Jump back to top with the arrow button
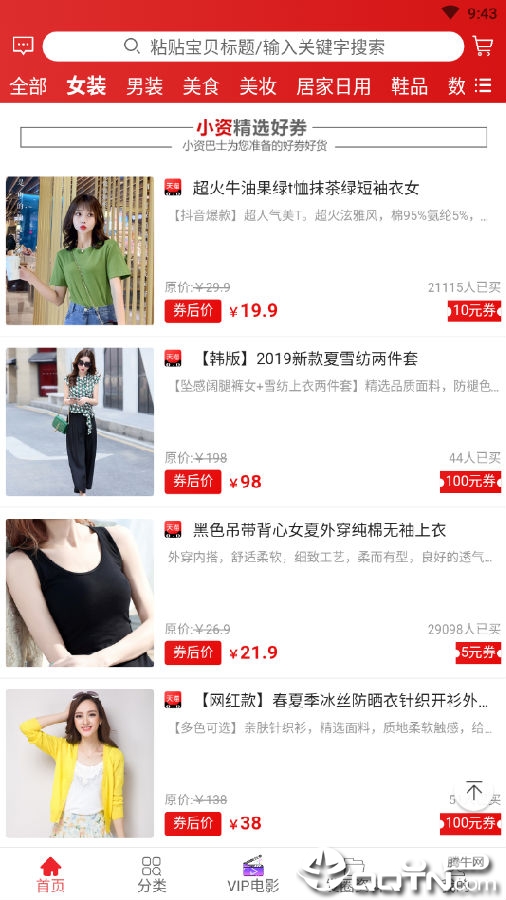 (474, 792)
